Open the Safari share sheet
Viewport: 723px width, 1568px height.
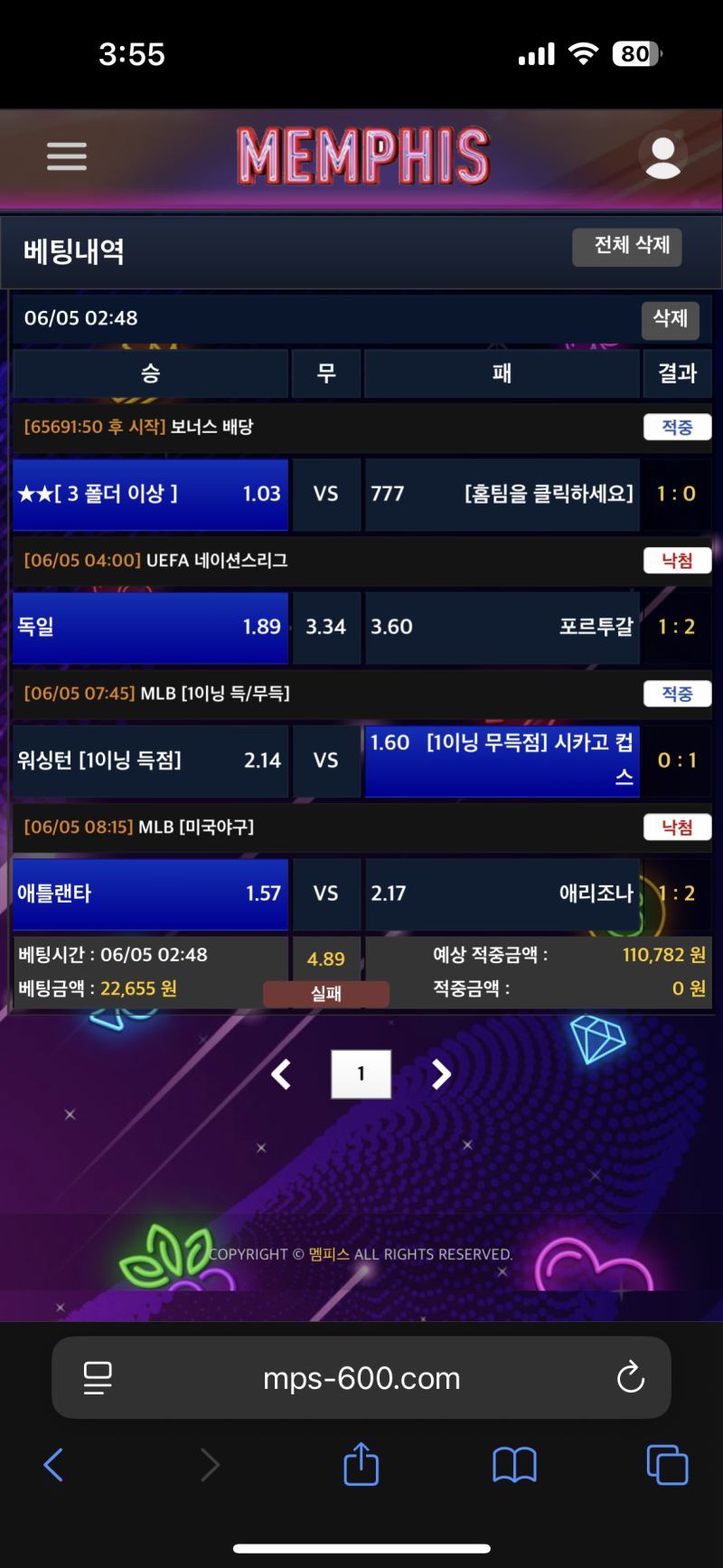point(361,1463)
